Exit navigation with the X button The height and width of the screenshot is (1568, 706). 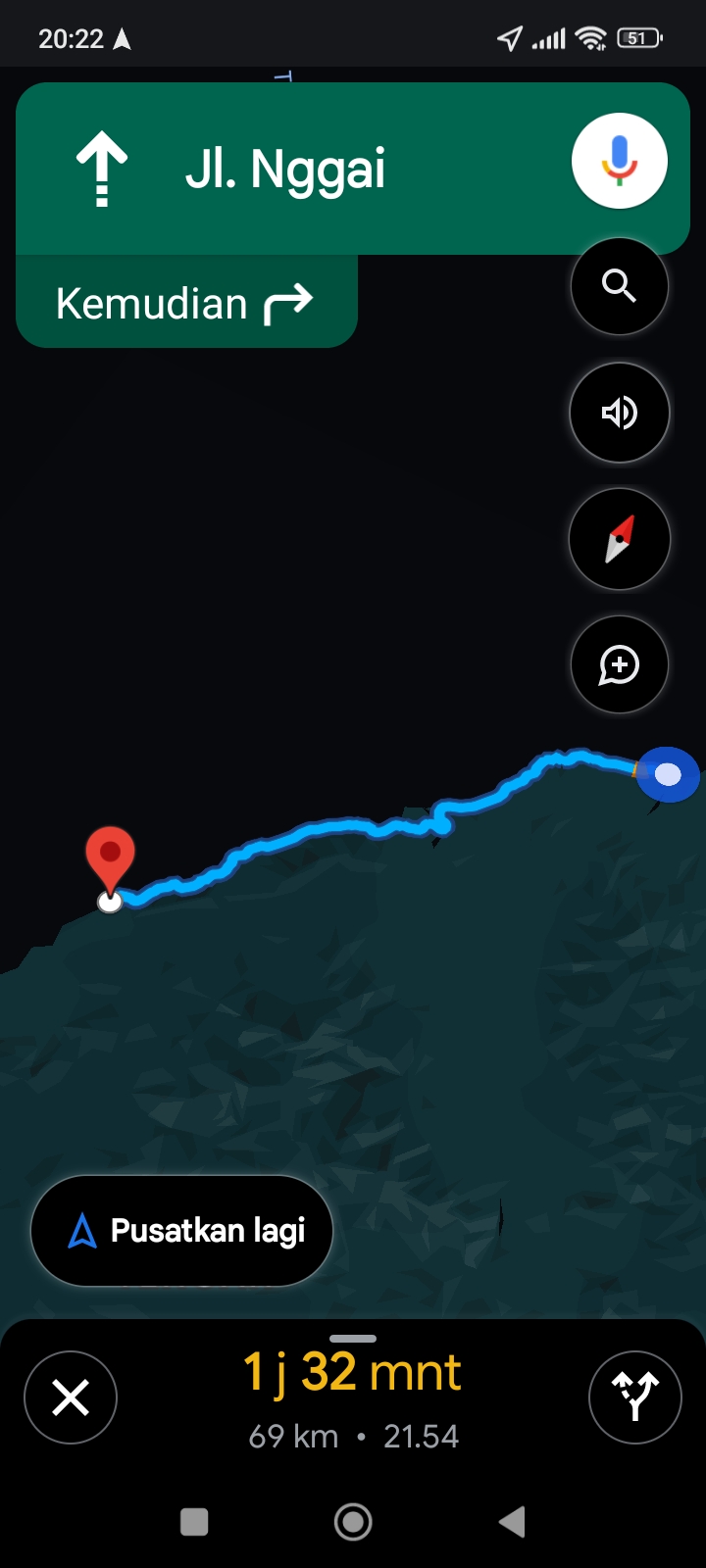pos(71,1397)
